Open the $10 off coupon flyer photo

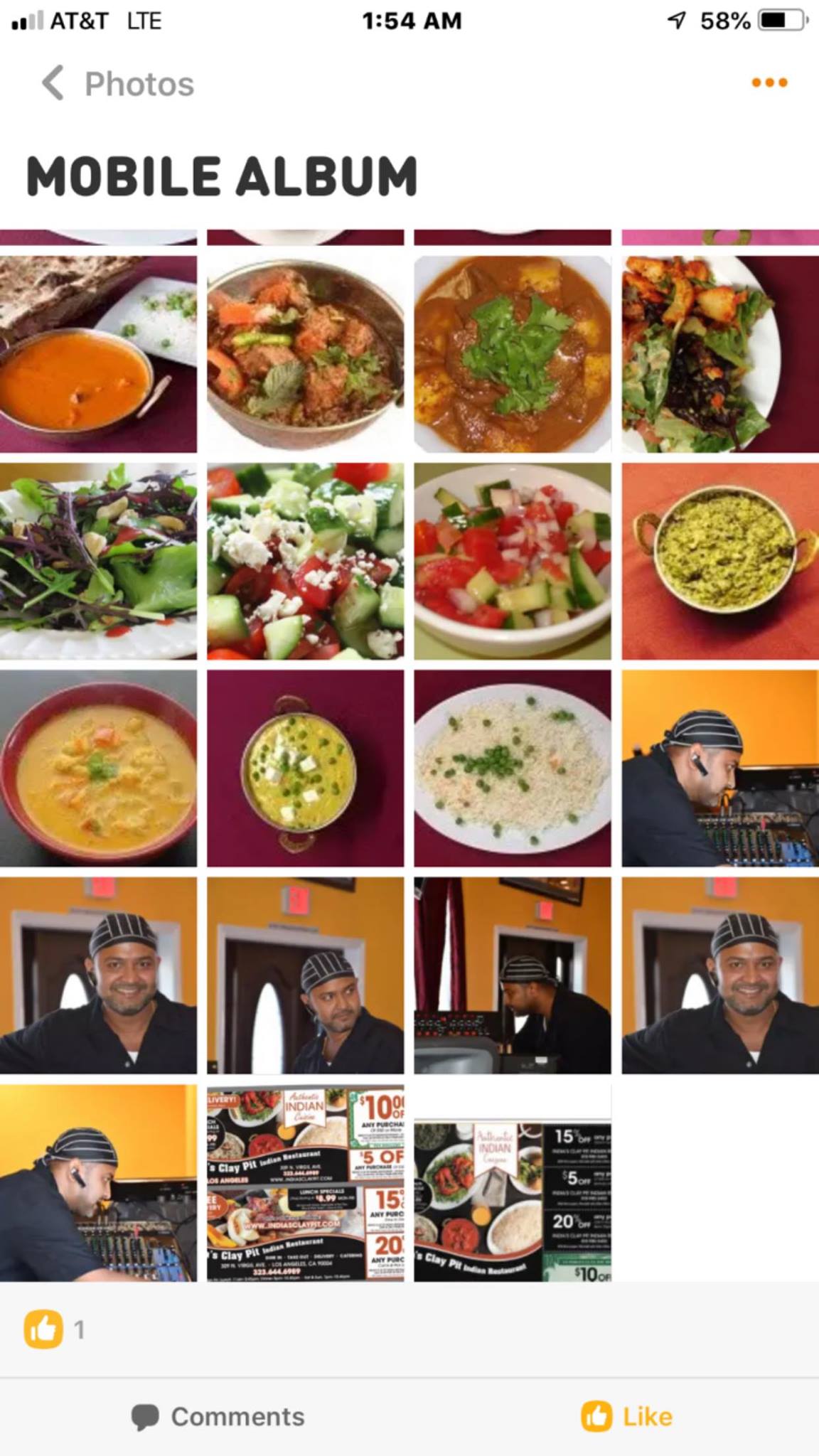[305, 1183]
